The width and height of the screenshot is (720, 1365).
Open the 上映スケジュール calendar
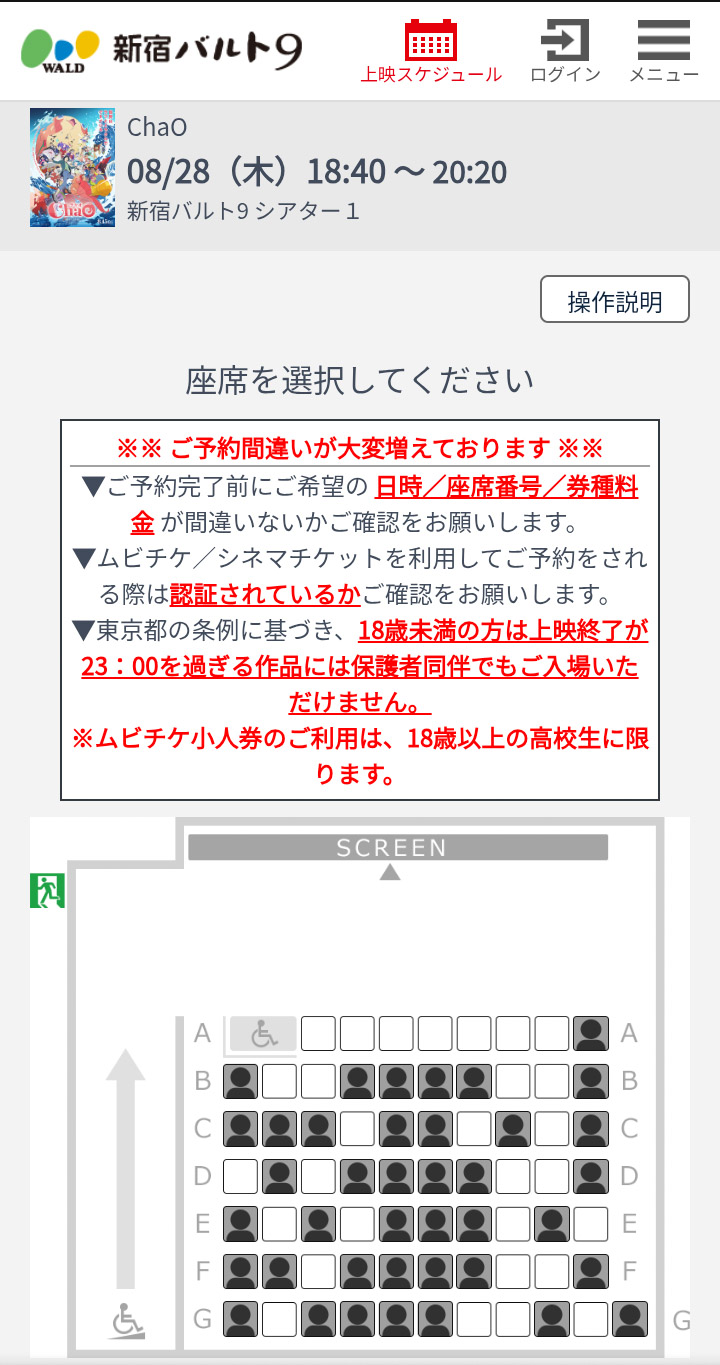[x=431, y=51]
